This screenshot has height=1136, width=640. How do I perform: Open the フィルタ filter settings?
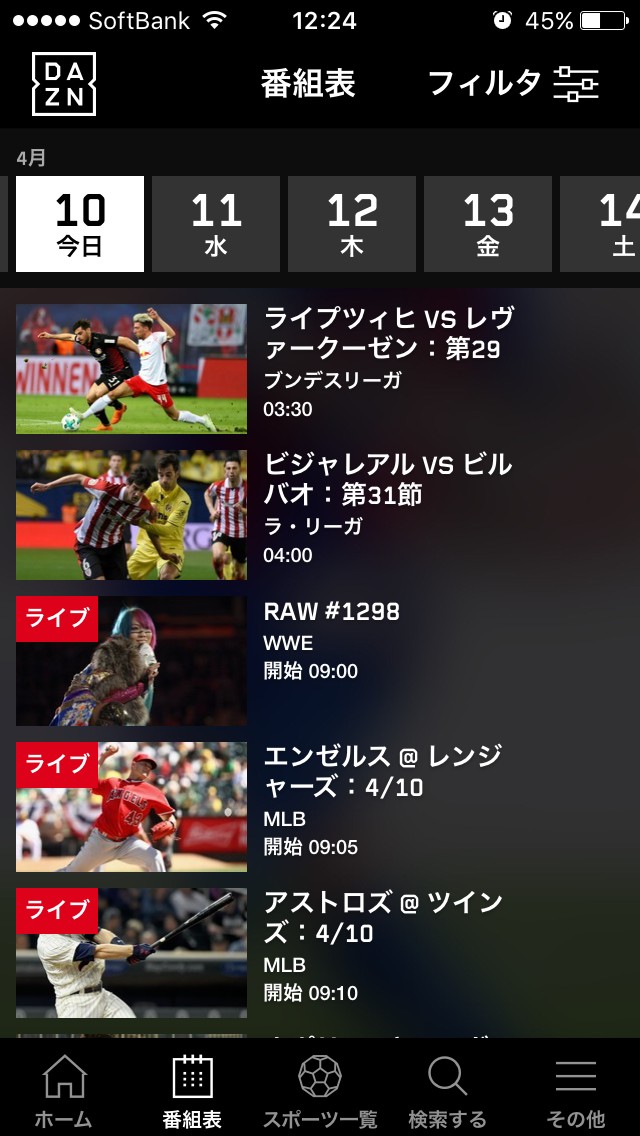tap(512, 84)
